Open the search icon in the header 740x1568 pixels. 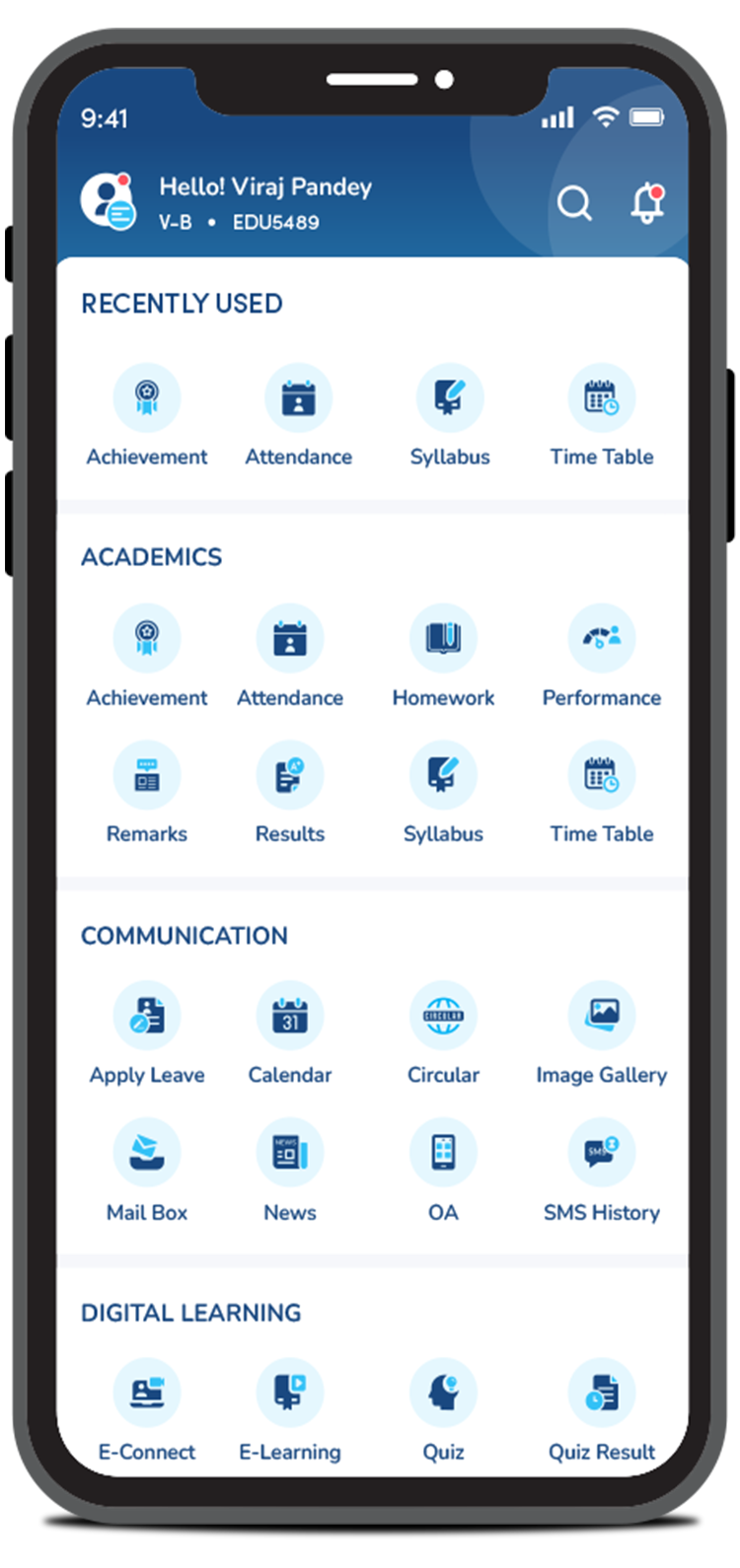[x=573, y=203]
